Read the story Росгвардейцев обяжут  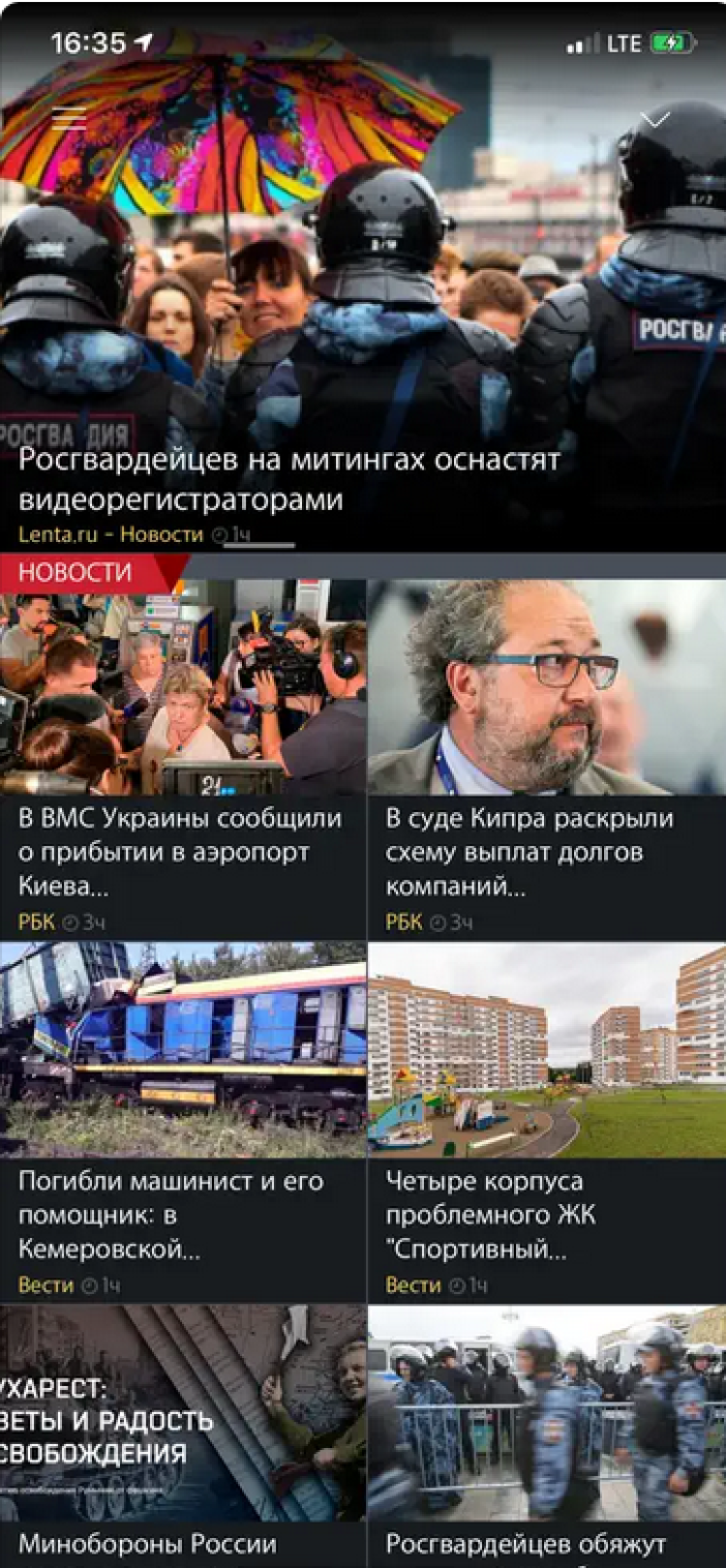(x=527, y=1543)
